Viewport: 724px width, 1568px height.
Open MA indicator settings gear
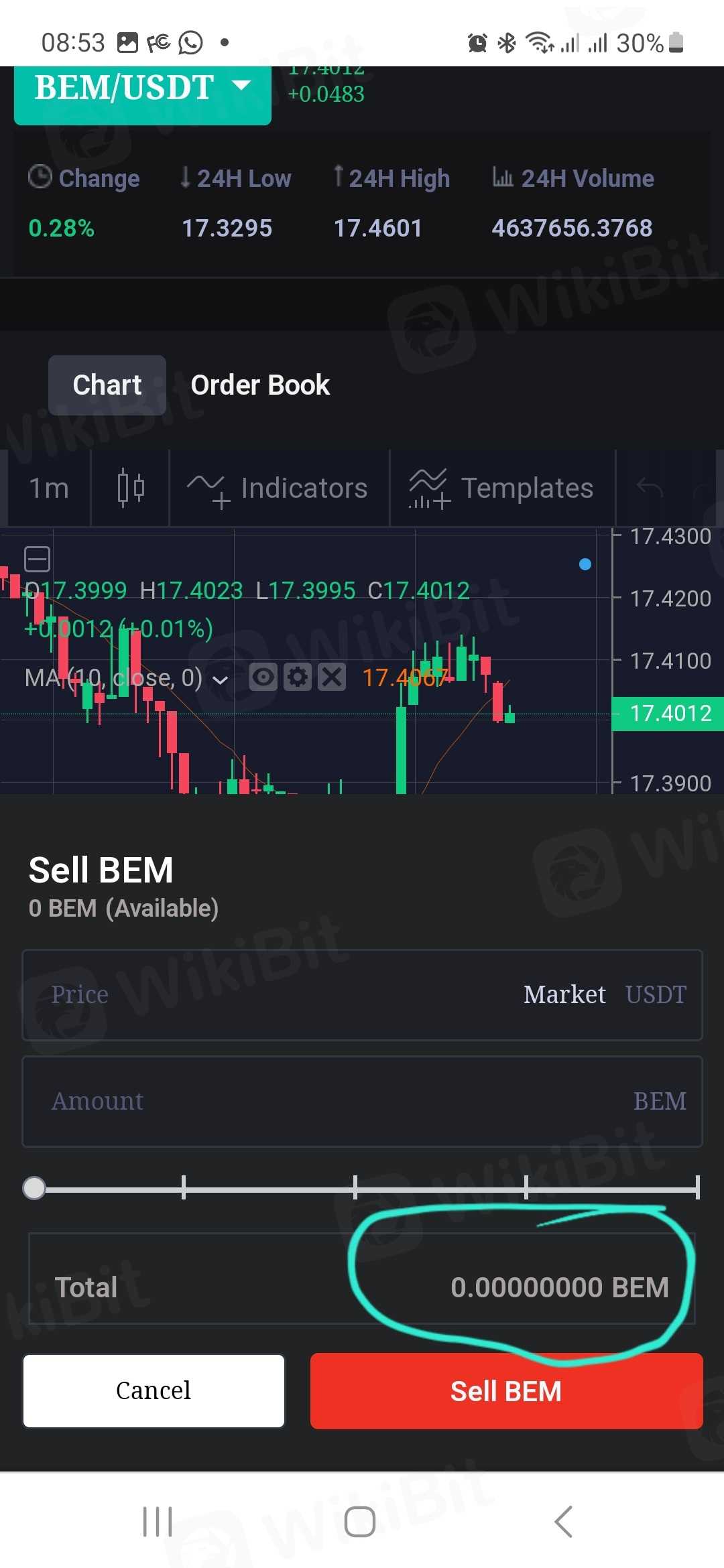point(298,677)
